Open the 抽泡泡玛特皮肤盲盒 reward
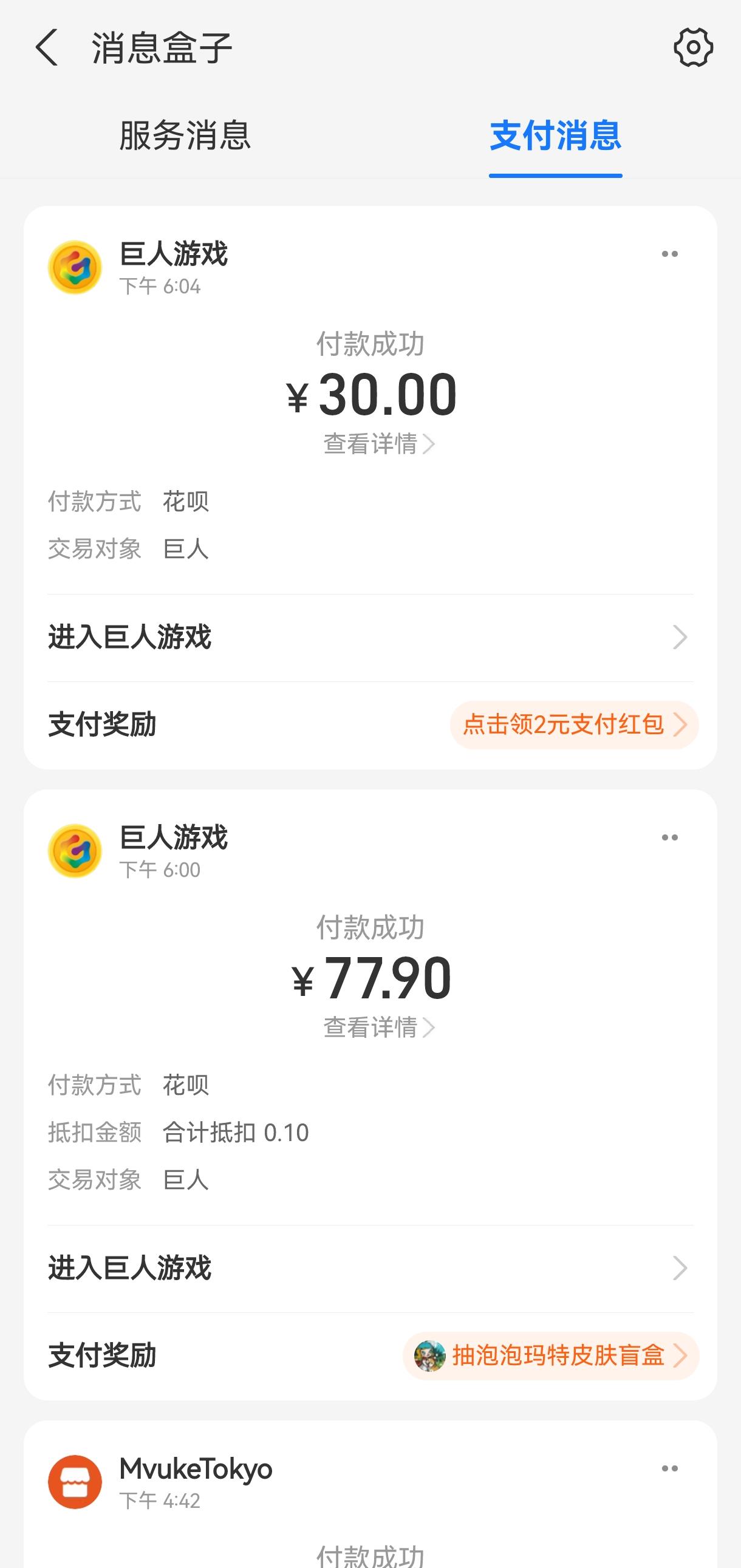This screenshot has height=1568, width=741. tap(551, 1356)
